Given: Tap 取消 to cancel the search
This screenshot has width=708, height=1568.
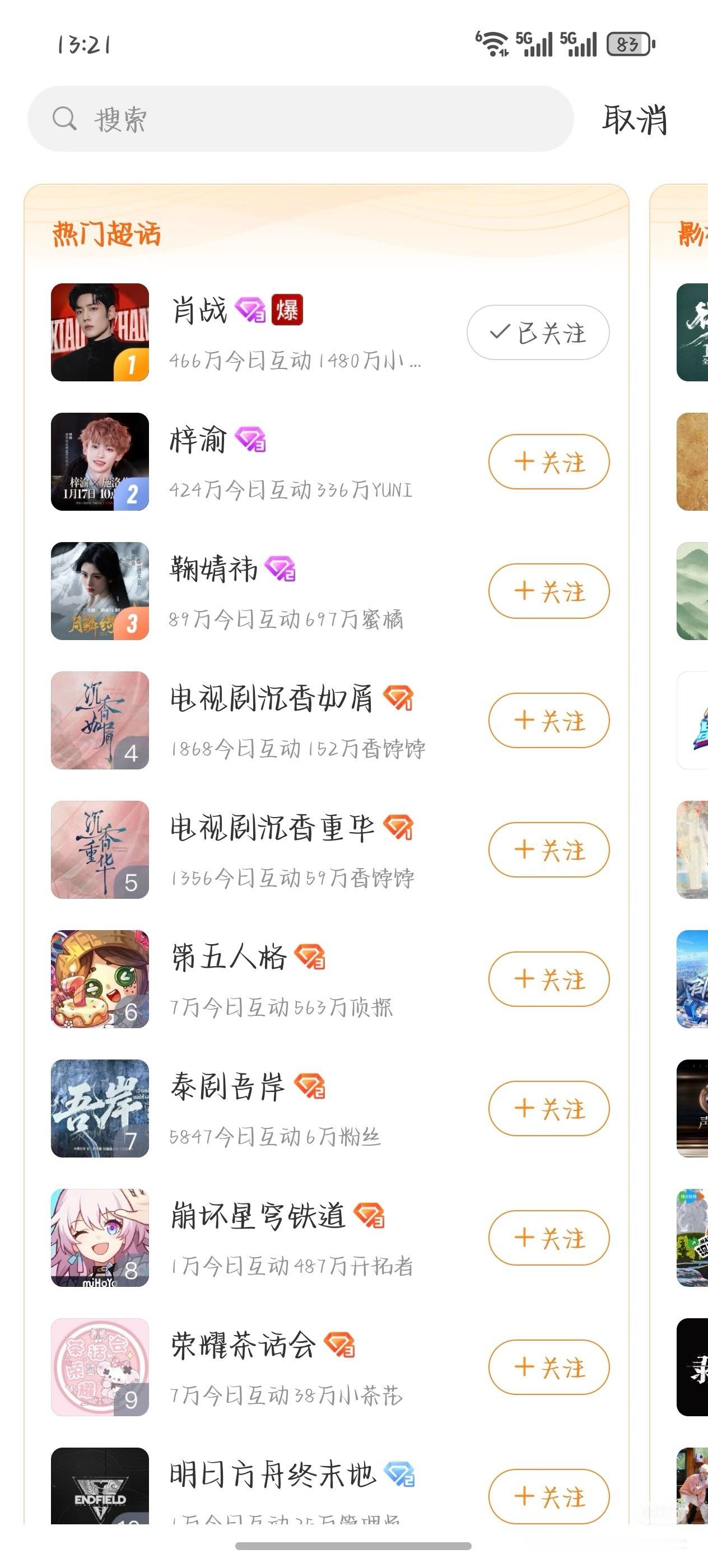Looking at the screenshot, I should pyautogui.click(x=635, y=119).
